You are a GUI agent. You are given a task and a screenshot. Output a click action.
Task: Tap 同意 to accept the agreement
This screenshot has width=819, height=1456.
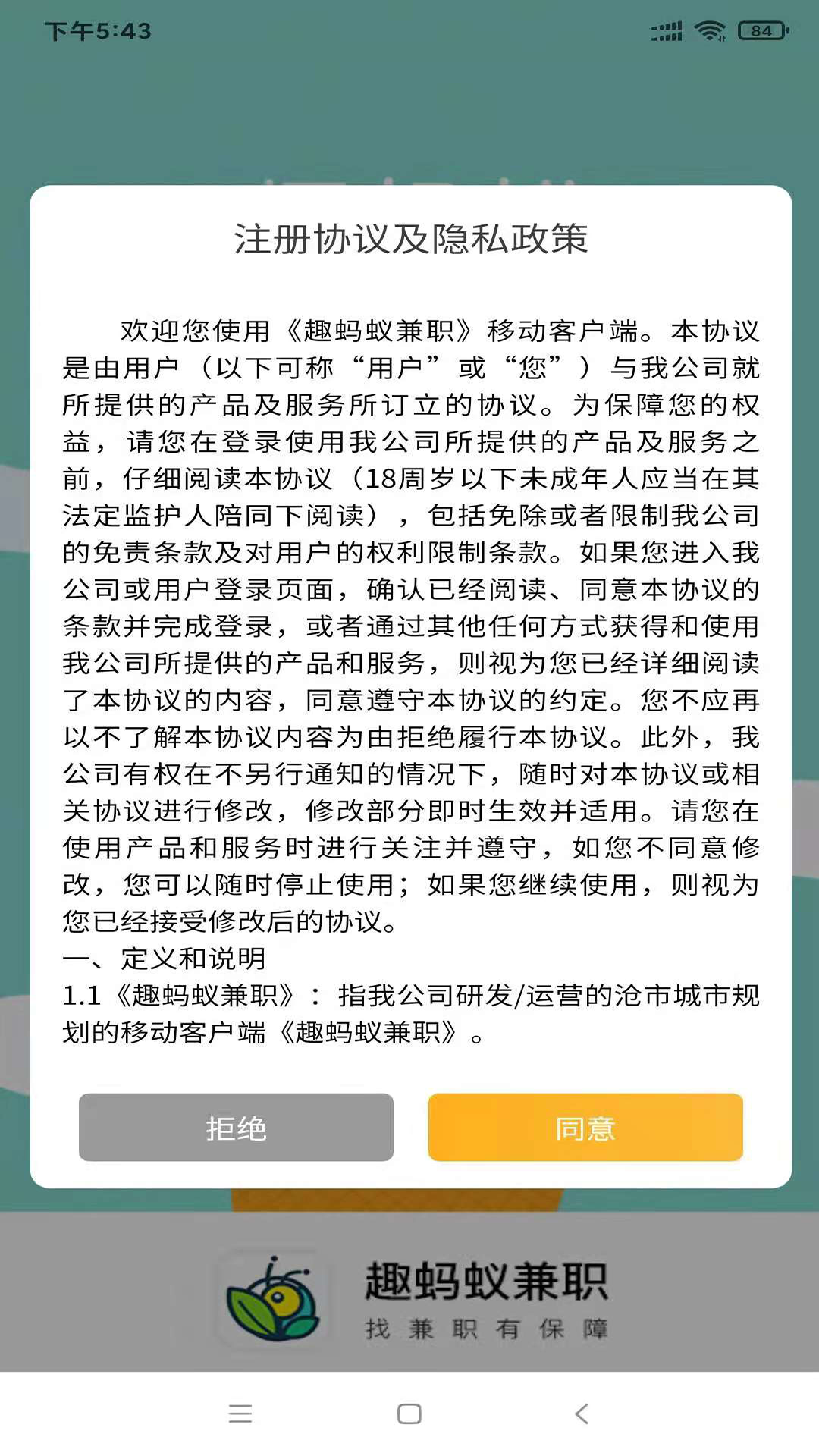(x=585, y=1127)
